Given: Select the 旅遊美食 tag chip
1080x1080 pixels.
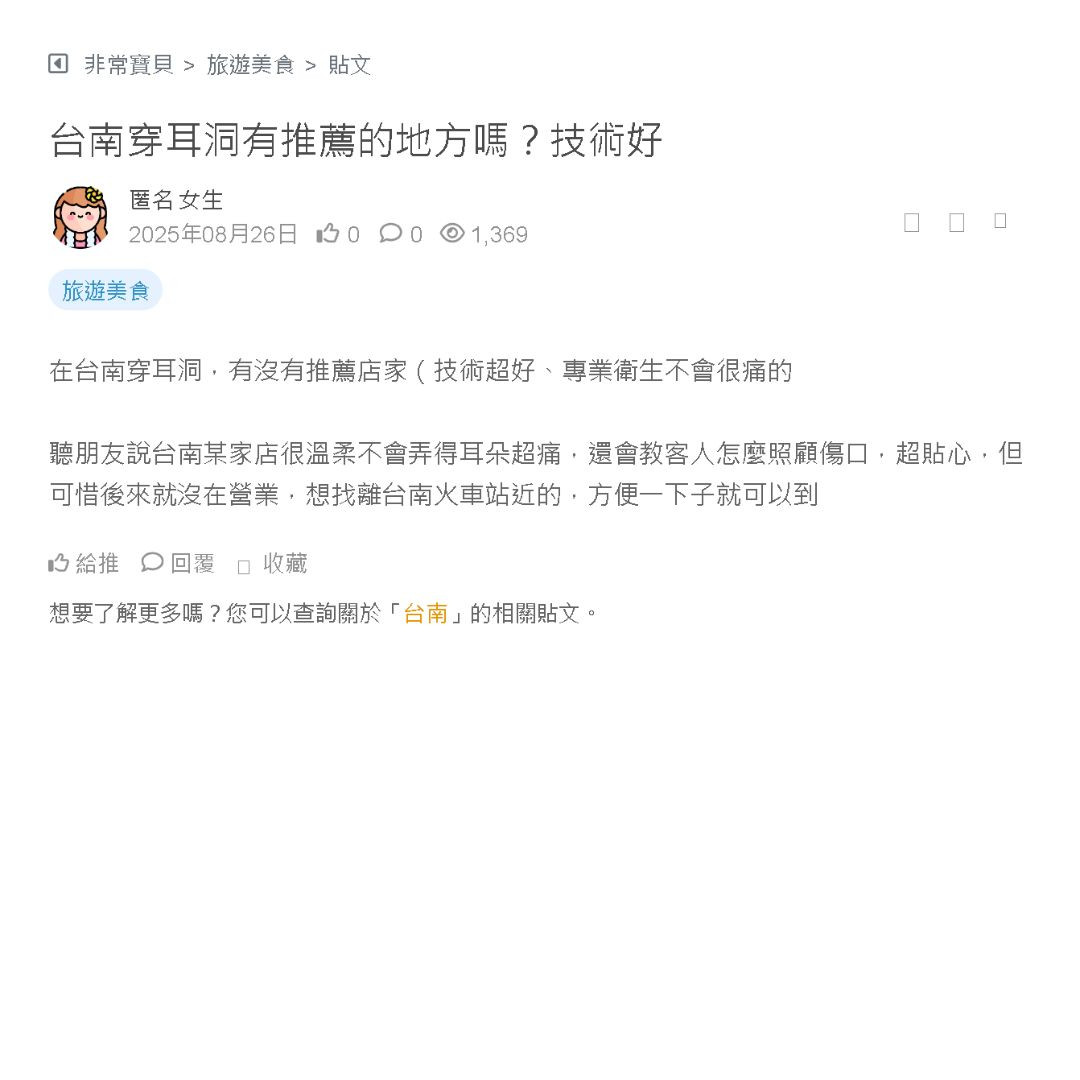Looking at the screenshot, I should pyautogui.click(x=105, y=291).
